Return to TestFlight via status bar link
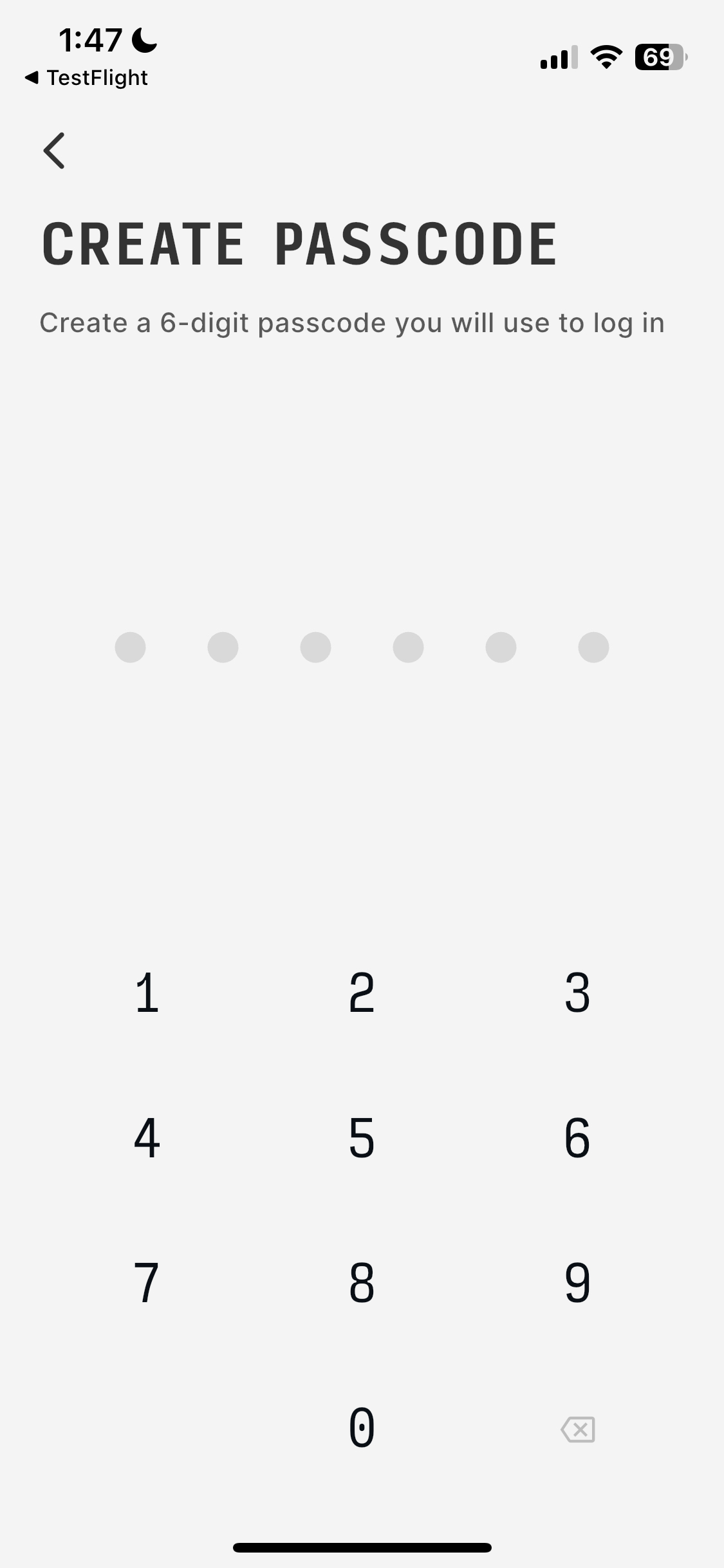The height and width of the screenshot is (1568, 724). pyautogui.click(x=86, y=78)
